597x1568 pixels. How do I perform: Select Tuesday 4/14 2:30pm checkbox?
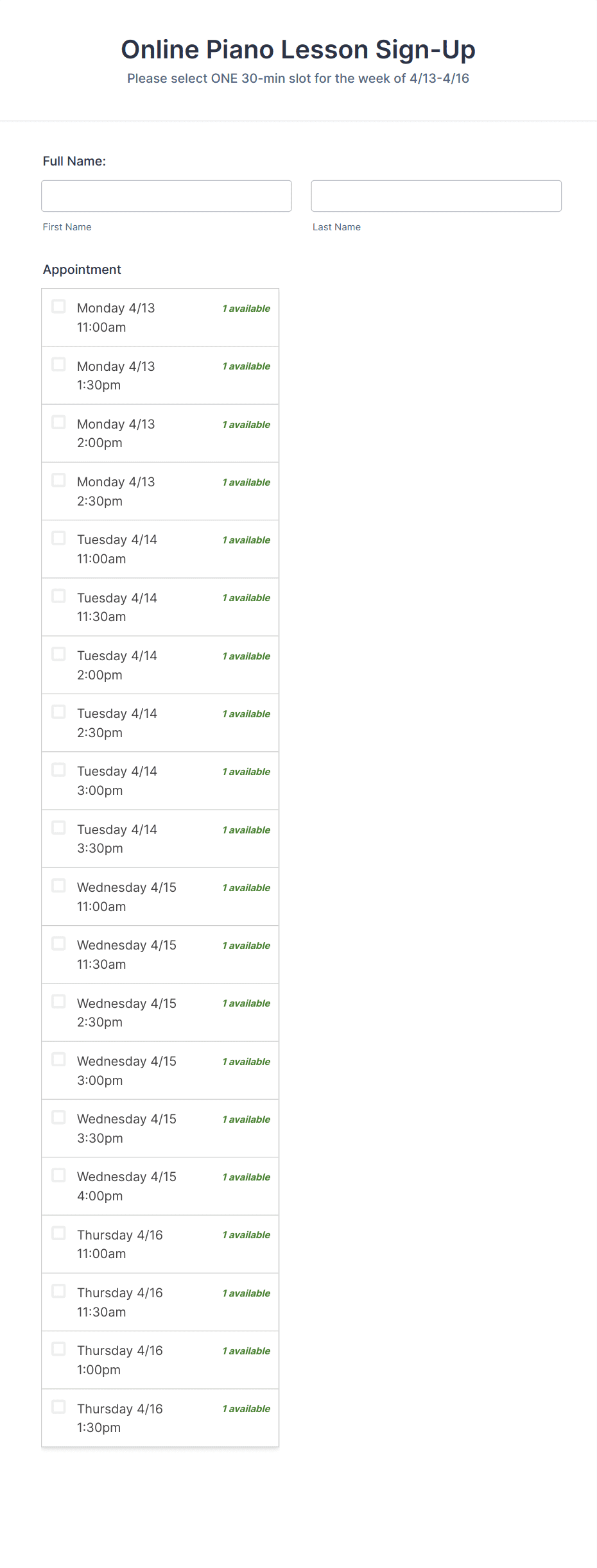click(x=58, y=712)
